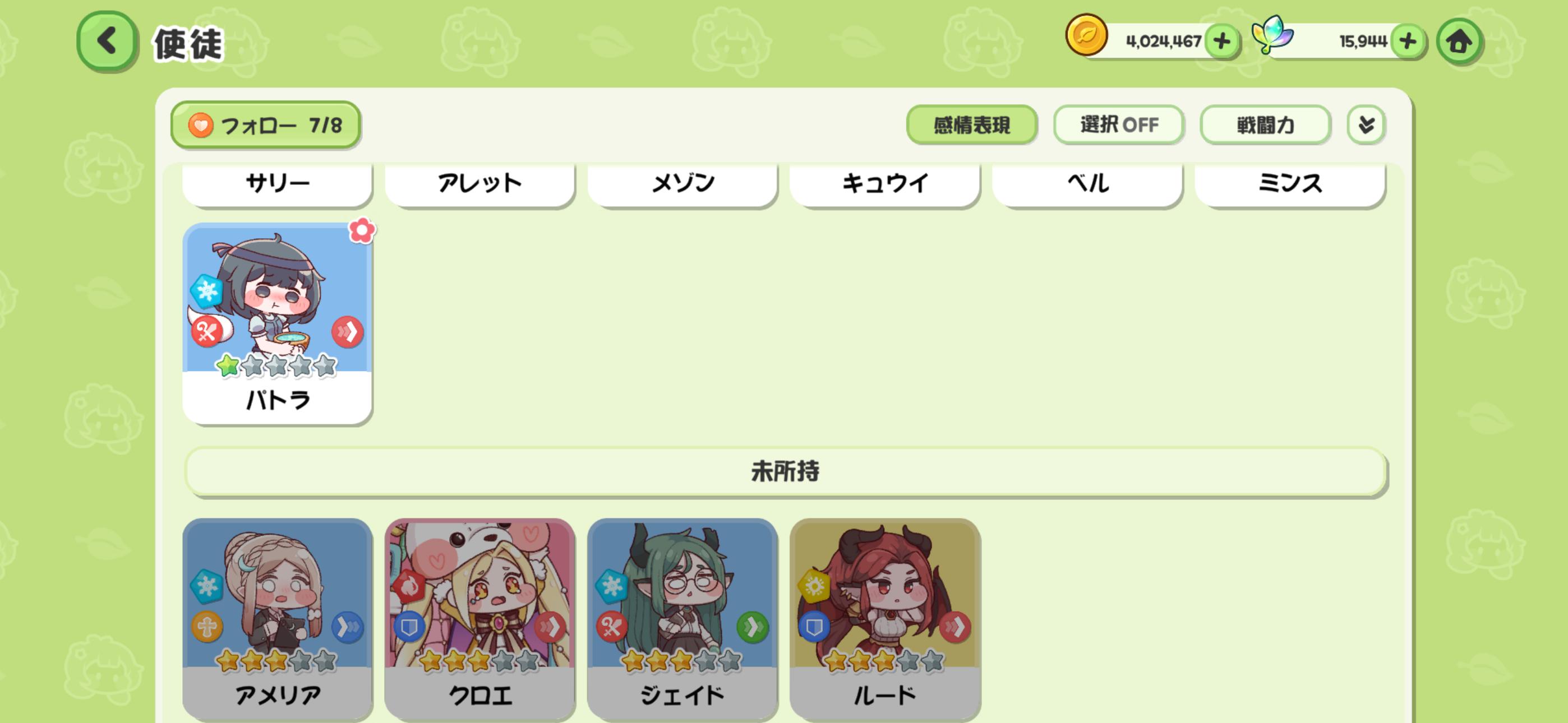The width and height of the screenshot is (1568, 723).
Task: Tap the 感情表現 button
Action: (x=971, y=126)
